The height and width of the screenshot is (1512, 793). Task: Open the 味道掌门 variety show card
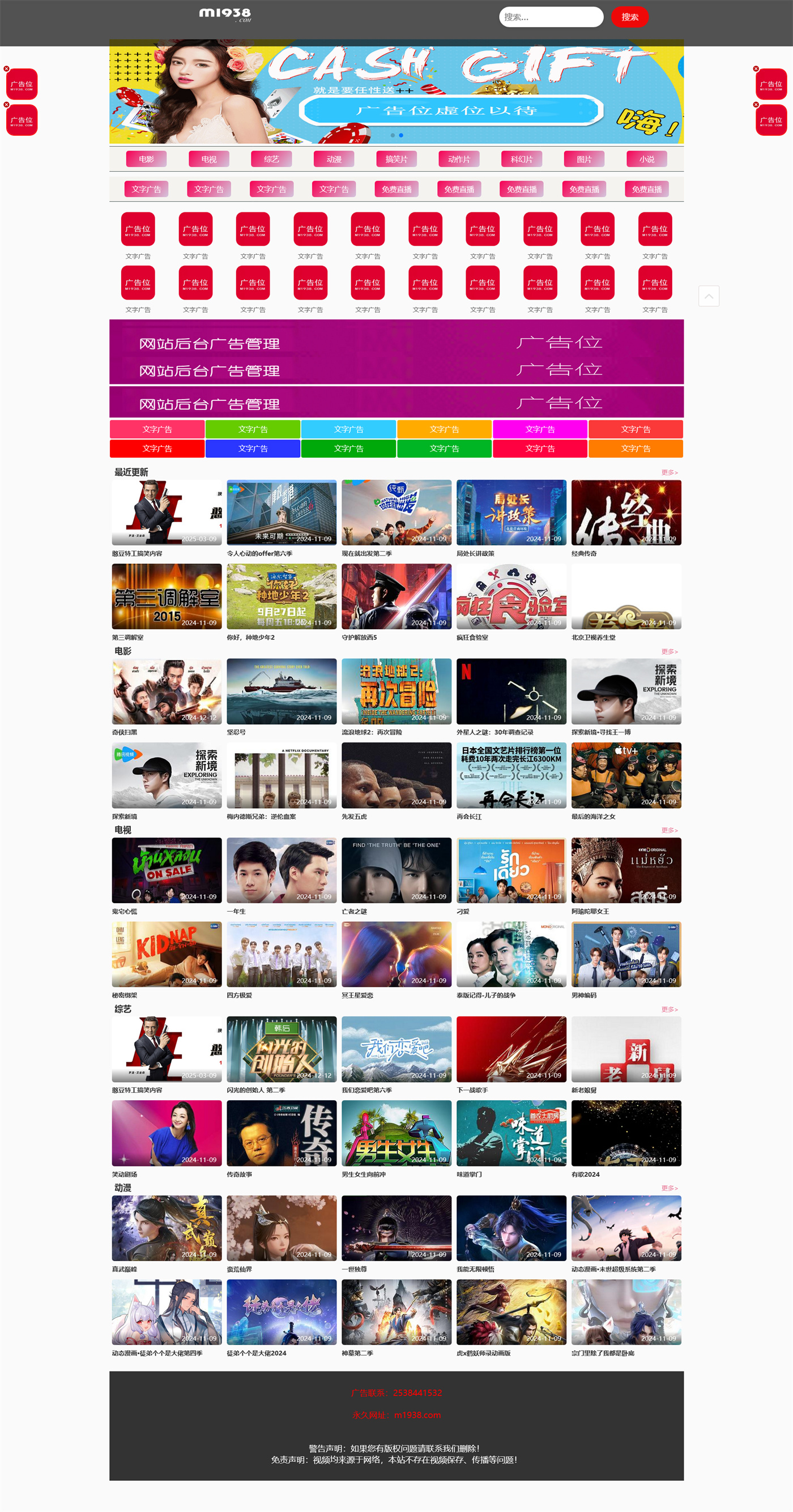[511, 1133]
